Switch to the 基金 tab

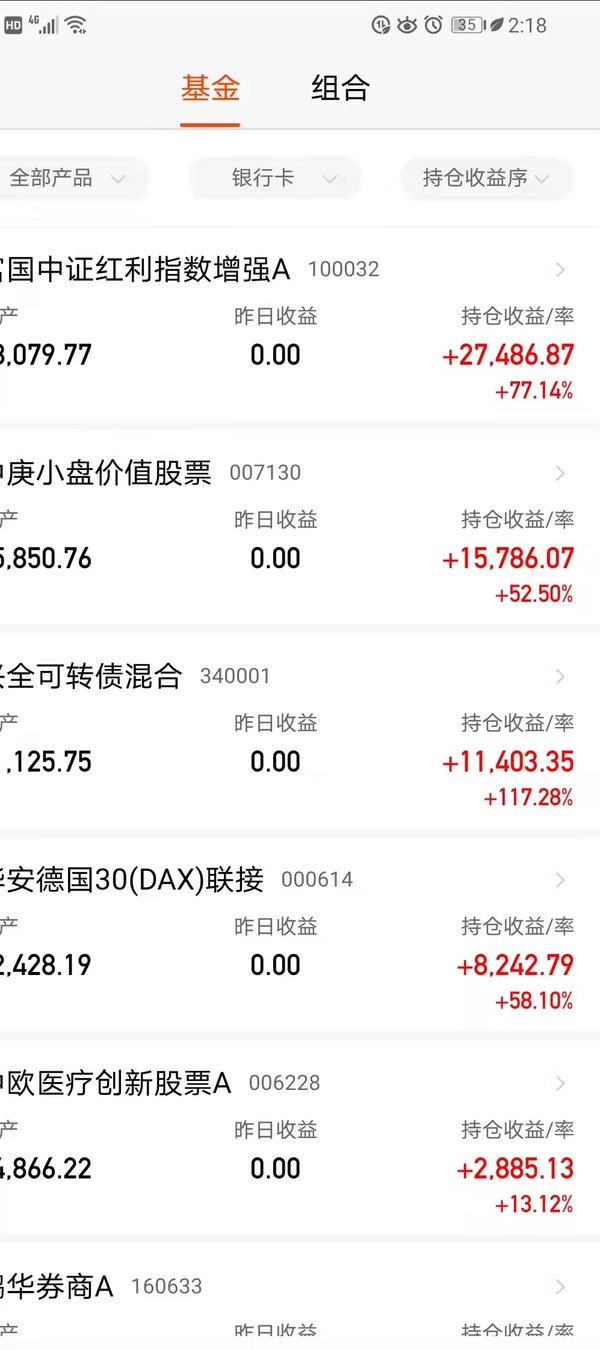pyautogui.click(x=210, y=88)
